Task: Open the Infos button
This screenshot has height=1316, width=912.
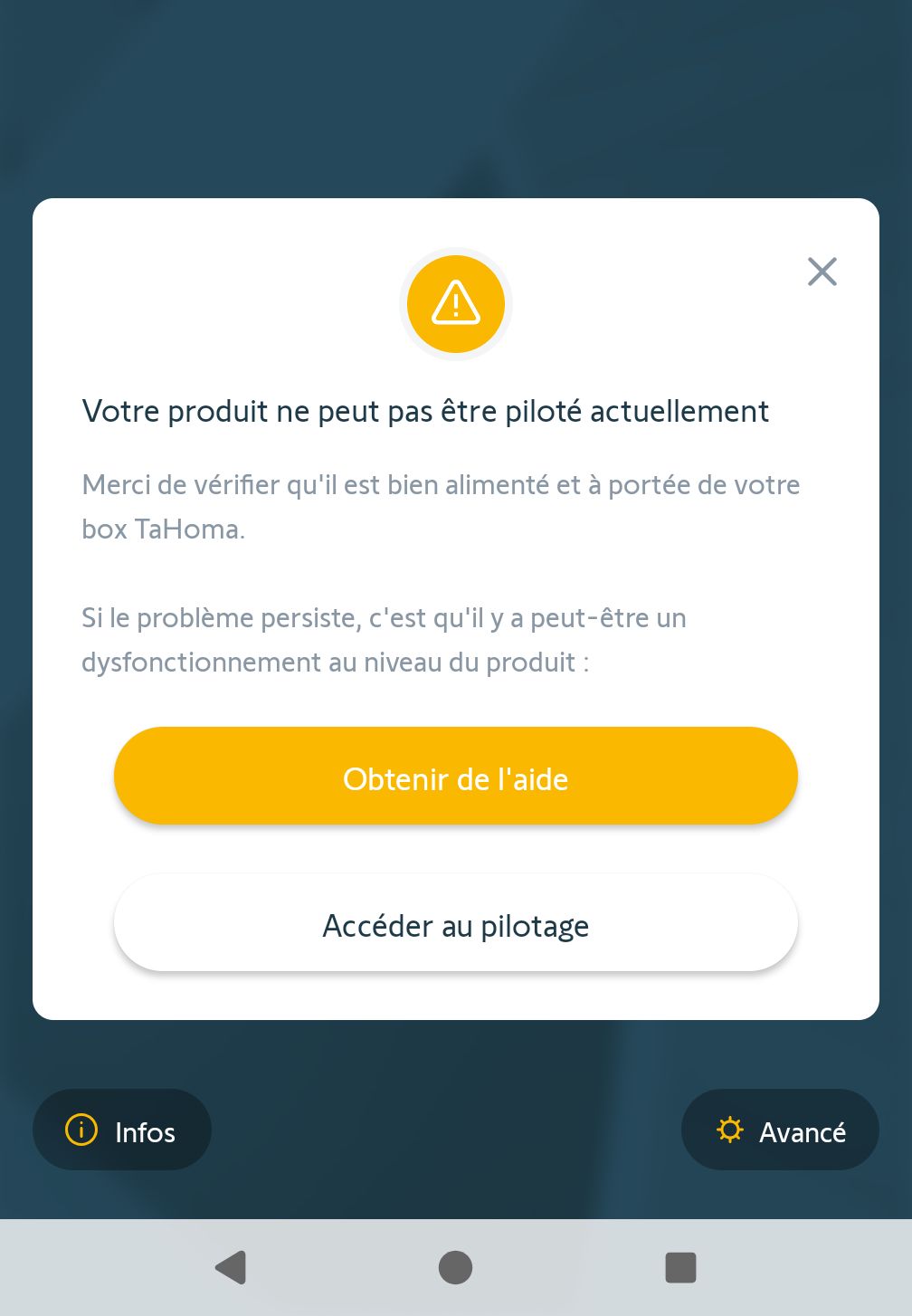Action: click(x=122, y=1130)
